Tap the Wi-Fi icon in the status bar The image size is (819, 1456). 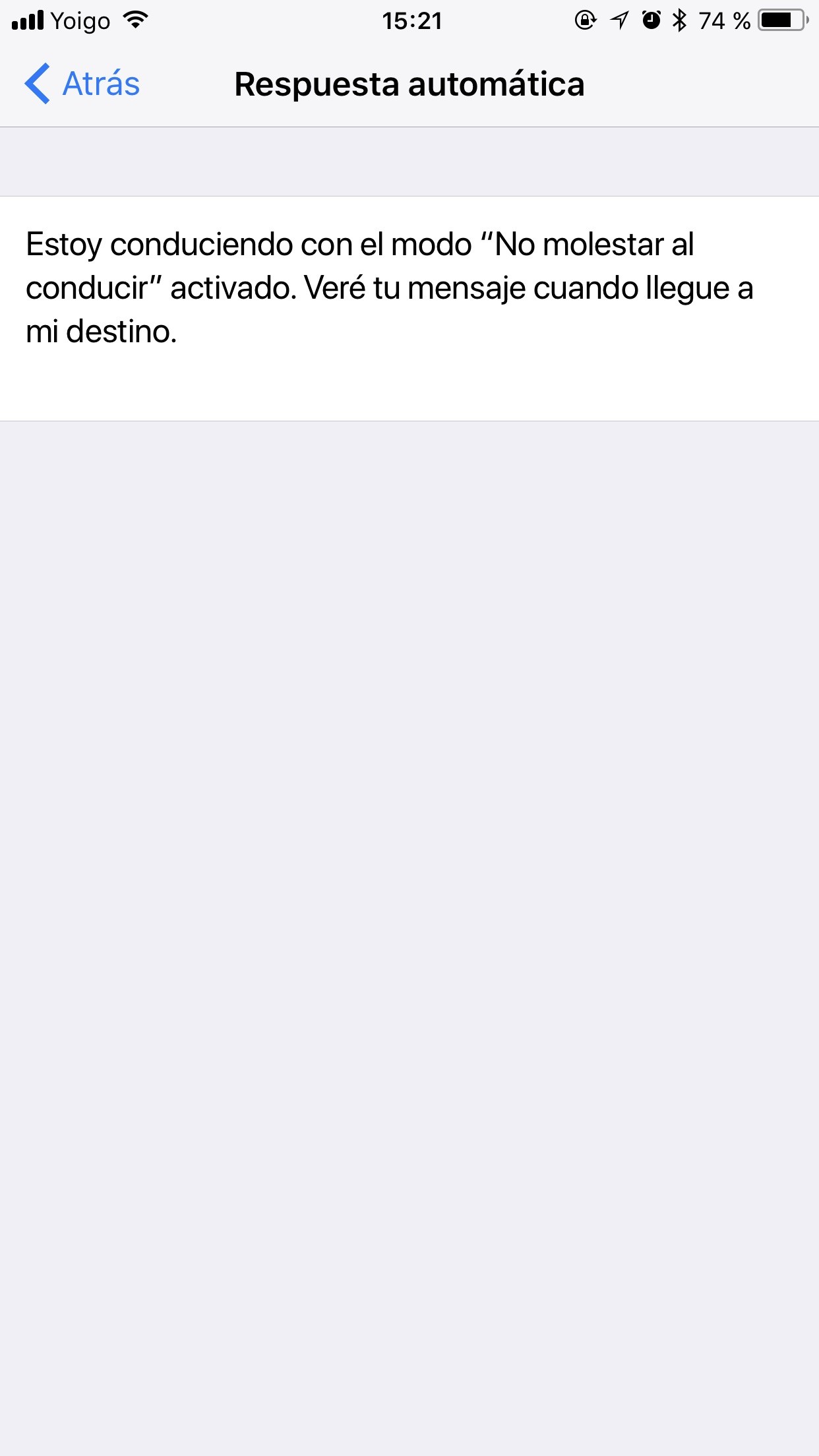pos(135,20)
